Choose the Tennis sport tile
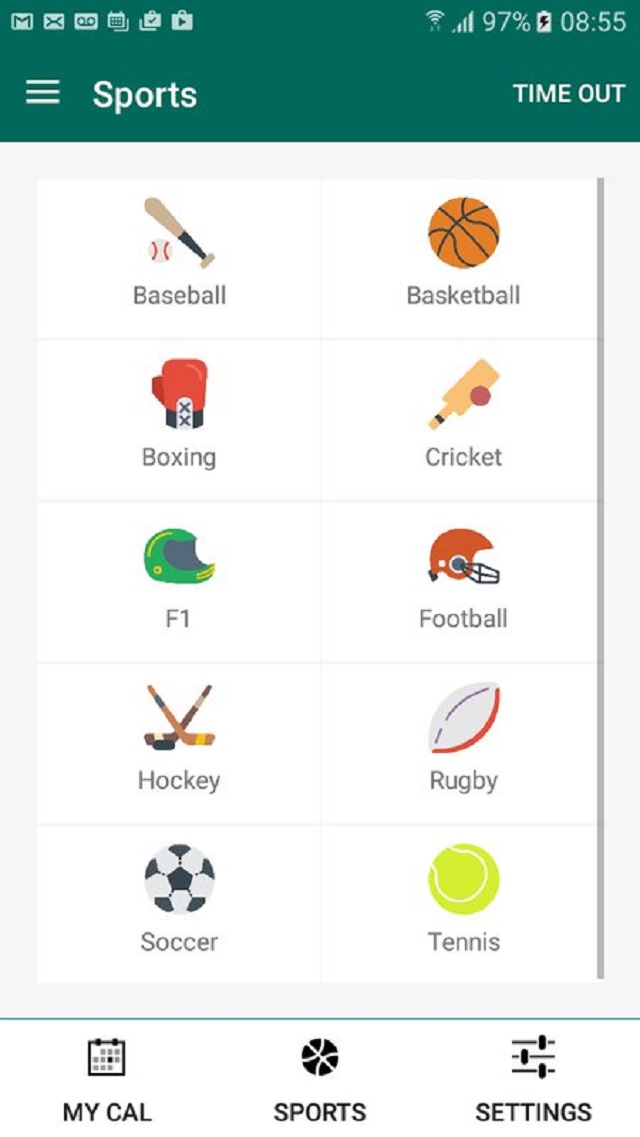Screen dimensions: 640x1137 point(463,903)
